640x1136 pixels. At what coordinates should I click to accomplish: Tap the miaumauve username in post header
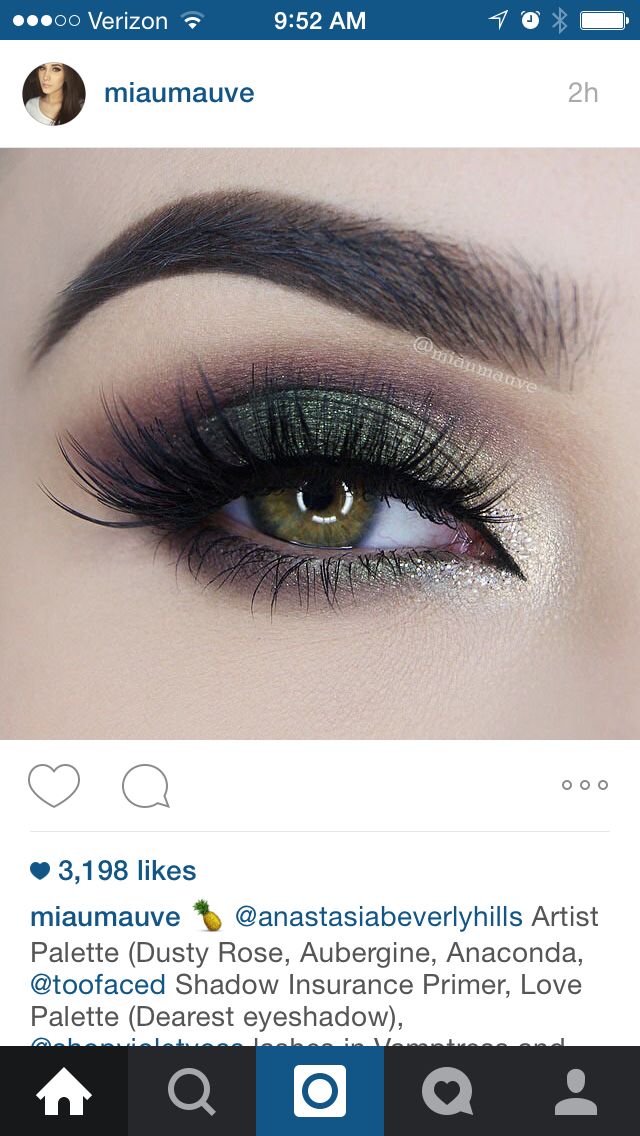179,93
